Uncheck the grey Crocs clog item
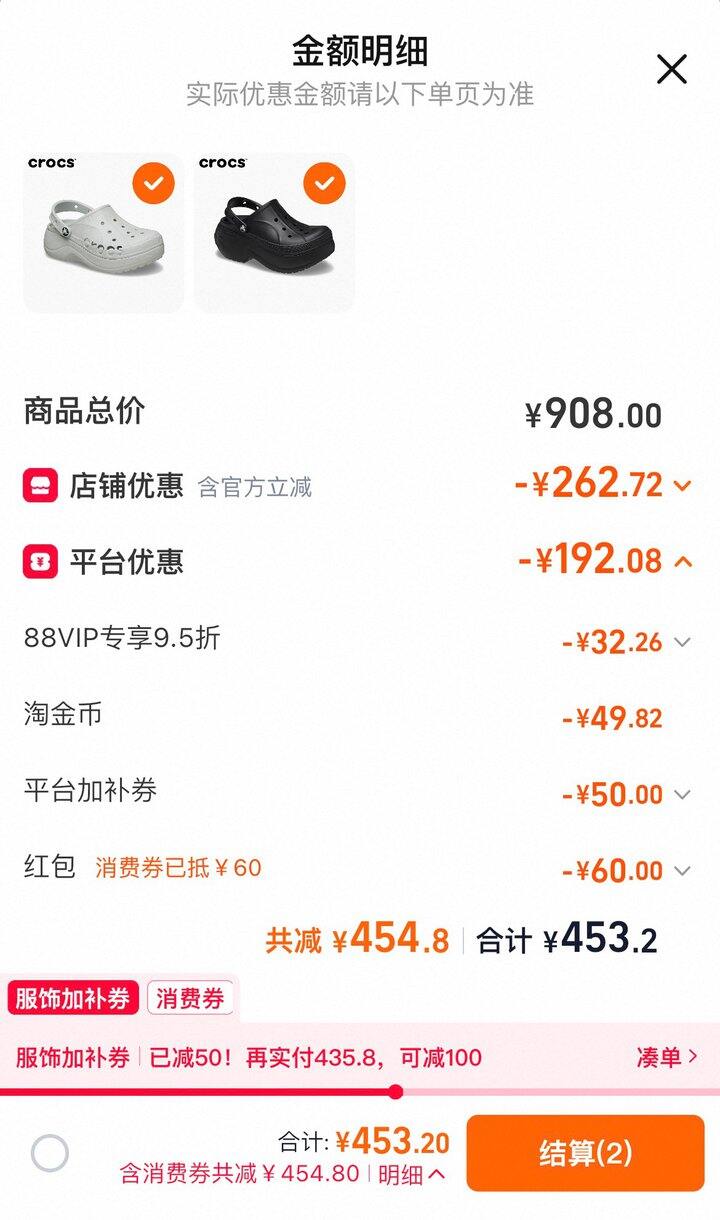The image size is (720, 1220). (x=153, y=183)
